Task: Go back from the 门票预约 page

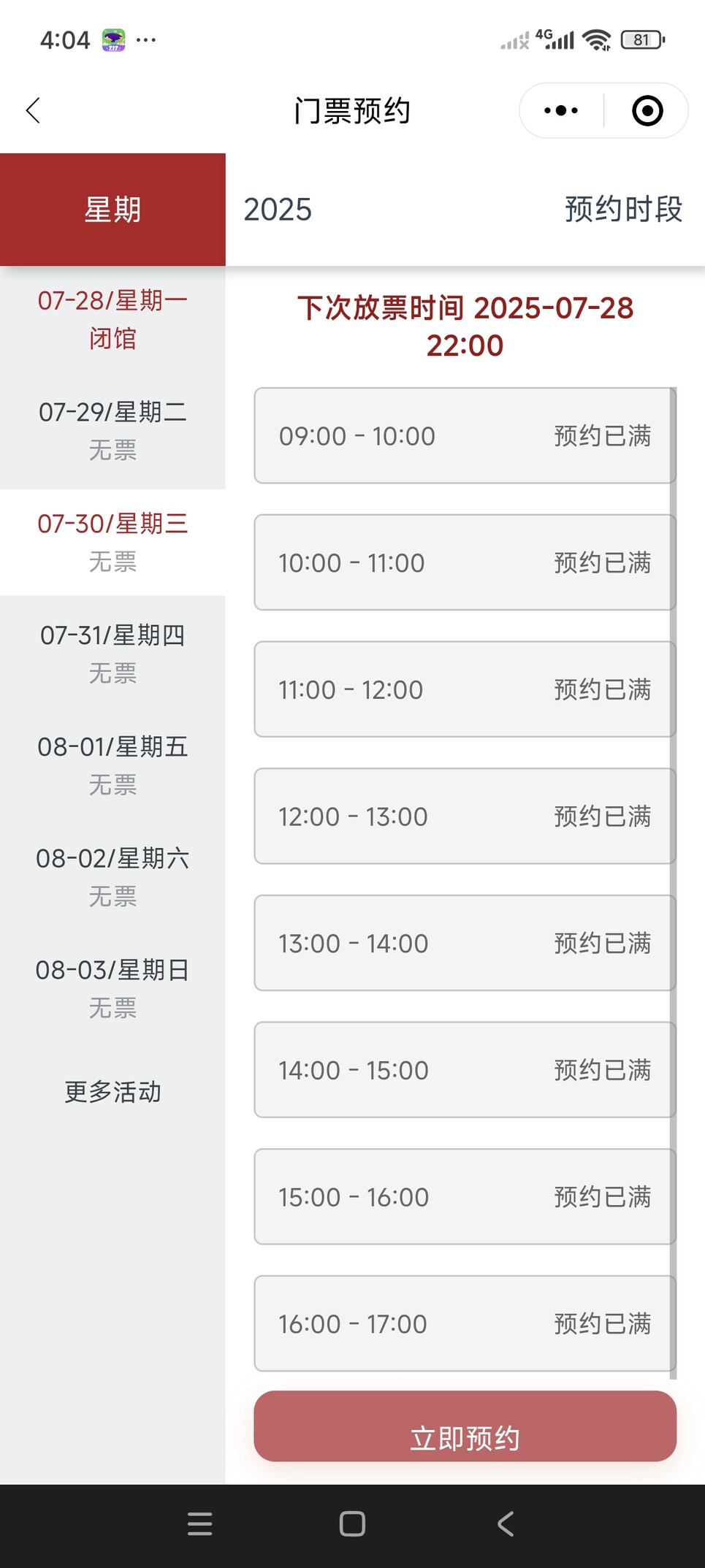Action: [x=33, y=111]
